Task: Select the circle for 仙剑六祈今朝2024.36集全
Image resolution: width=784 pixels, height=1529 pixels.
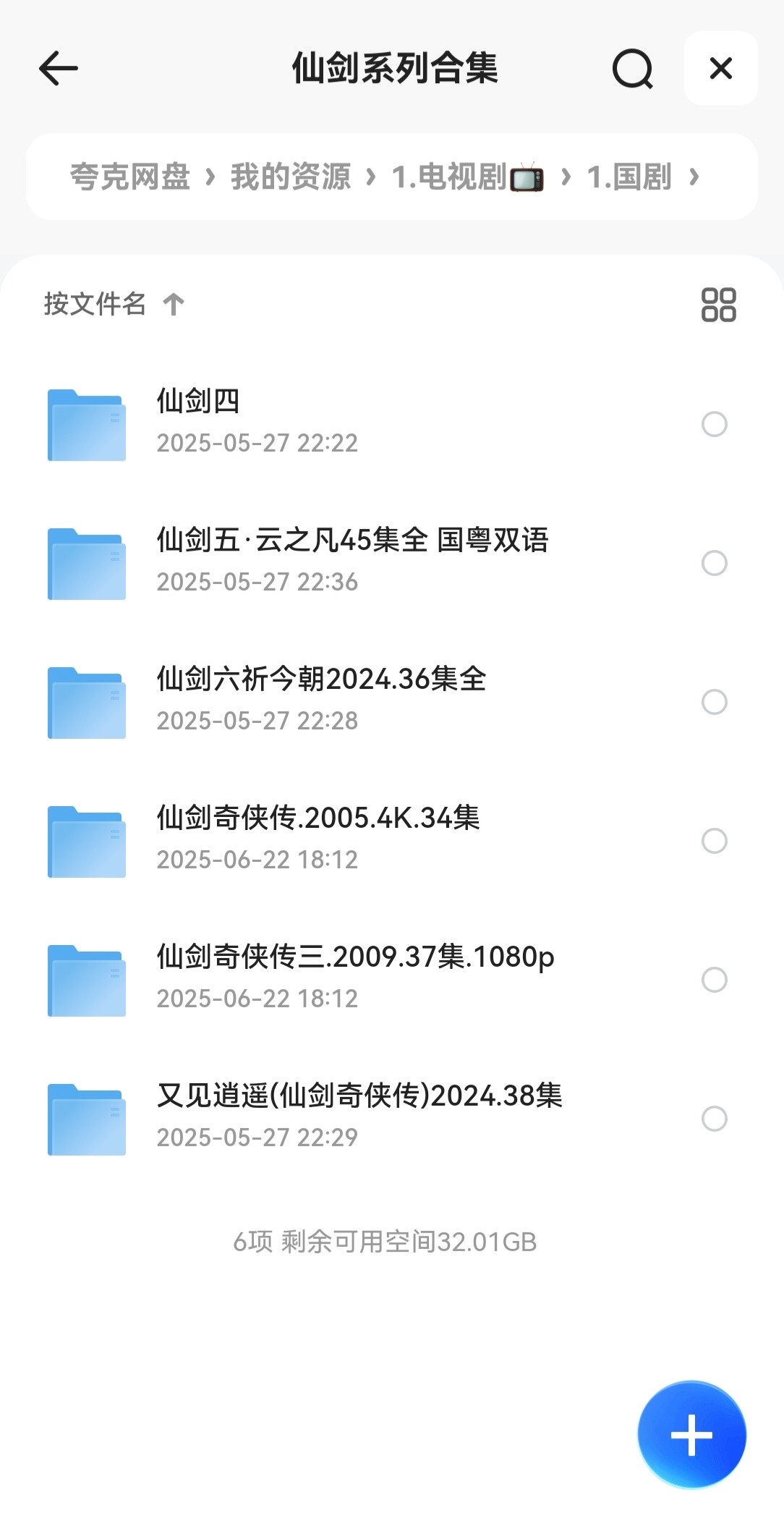Action: point(714,702)
